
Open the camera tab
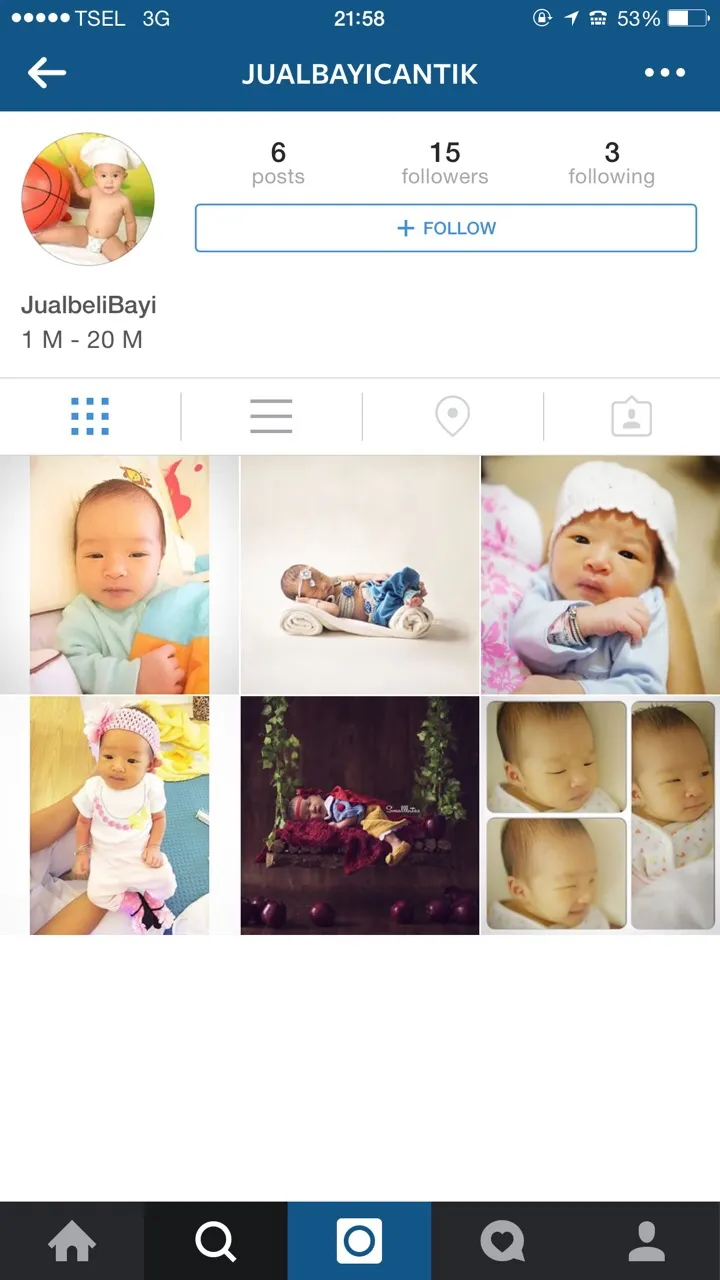pos(359,1242)
